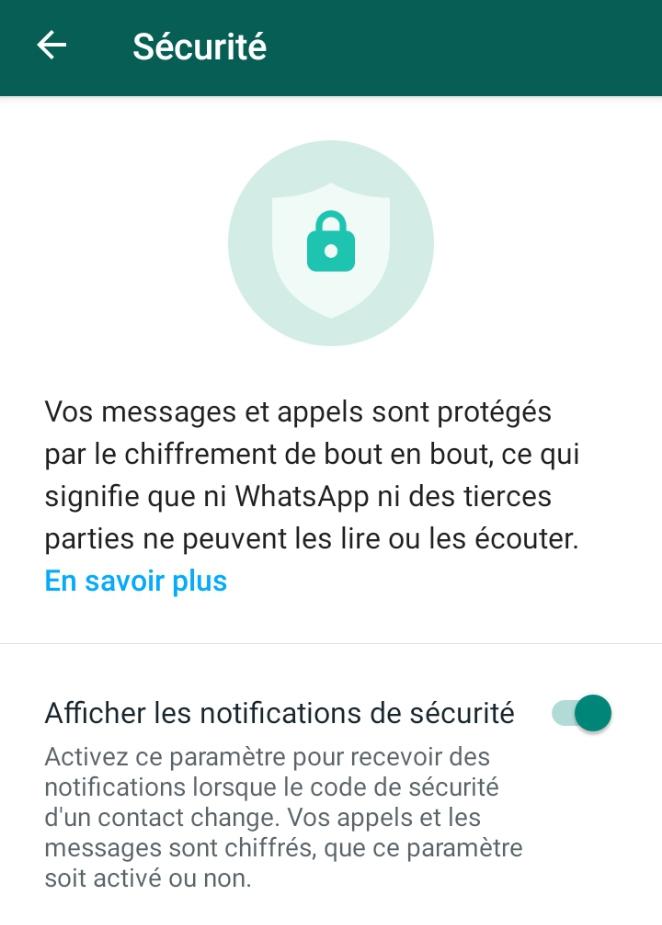Go back from the Sécurité screen
Viewport: 662px width, 925px height.
click(x=51, y=46)
